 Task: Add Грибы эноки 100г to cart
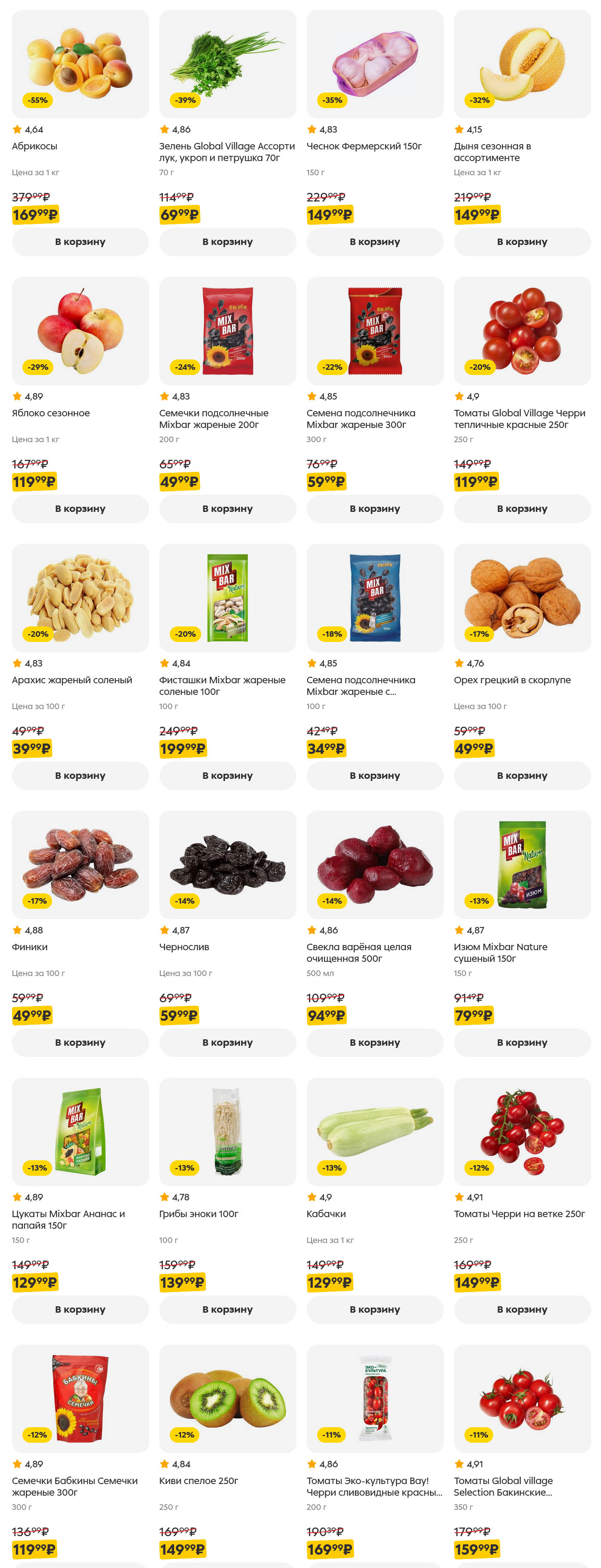click(x=227, y=1309)
